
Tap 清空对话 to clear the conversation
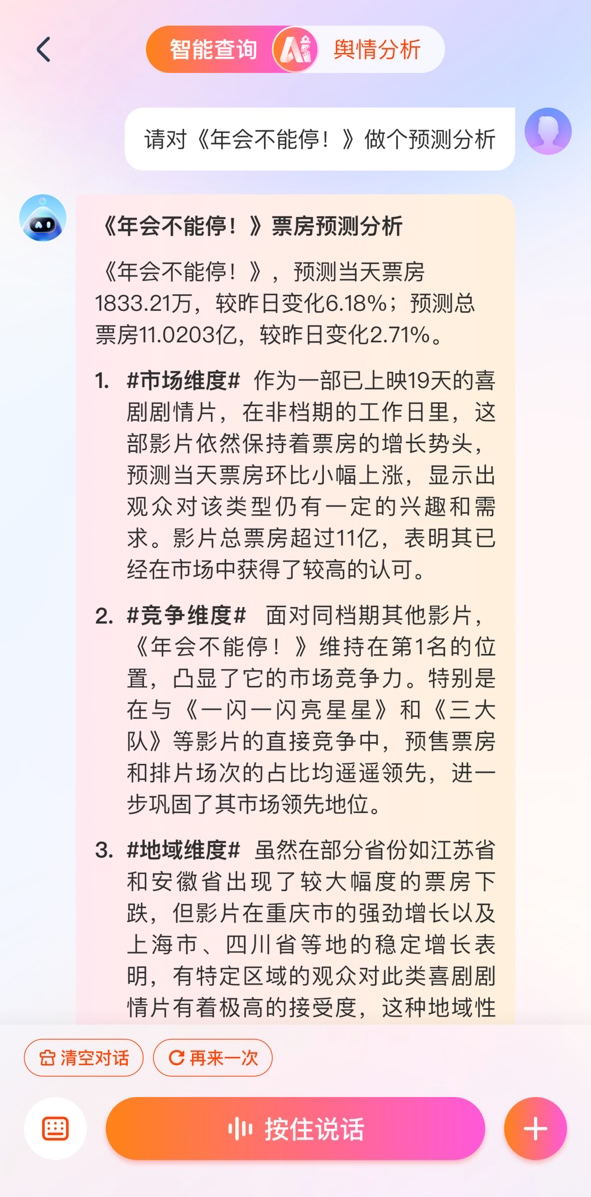click(x=83, y=1058)
